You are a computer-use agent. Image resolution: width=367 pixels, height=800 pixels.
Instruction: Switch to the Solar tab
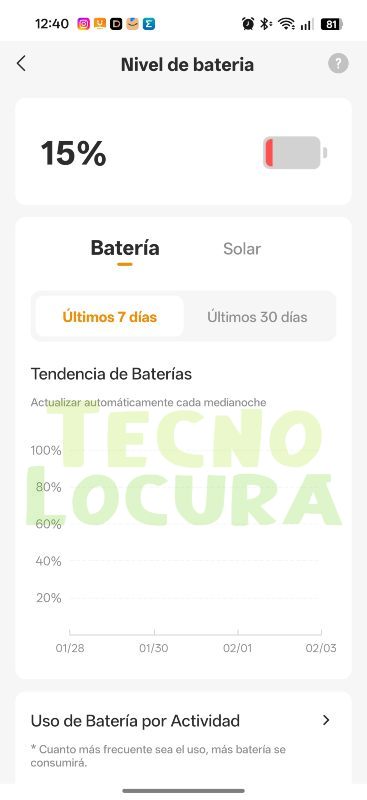242,249
